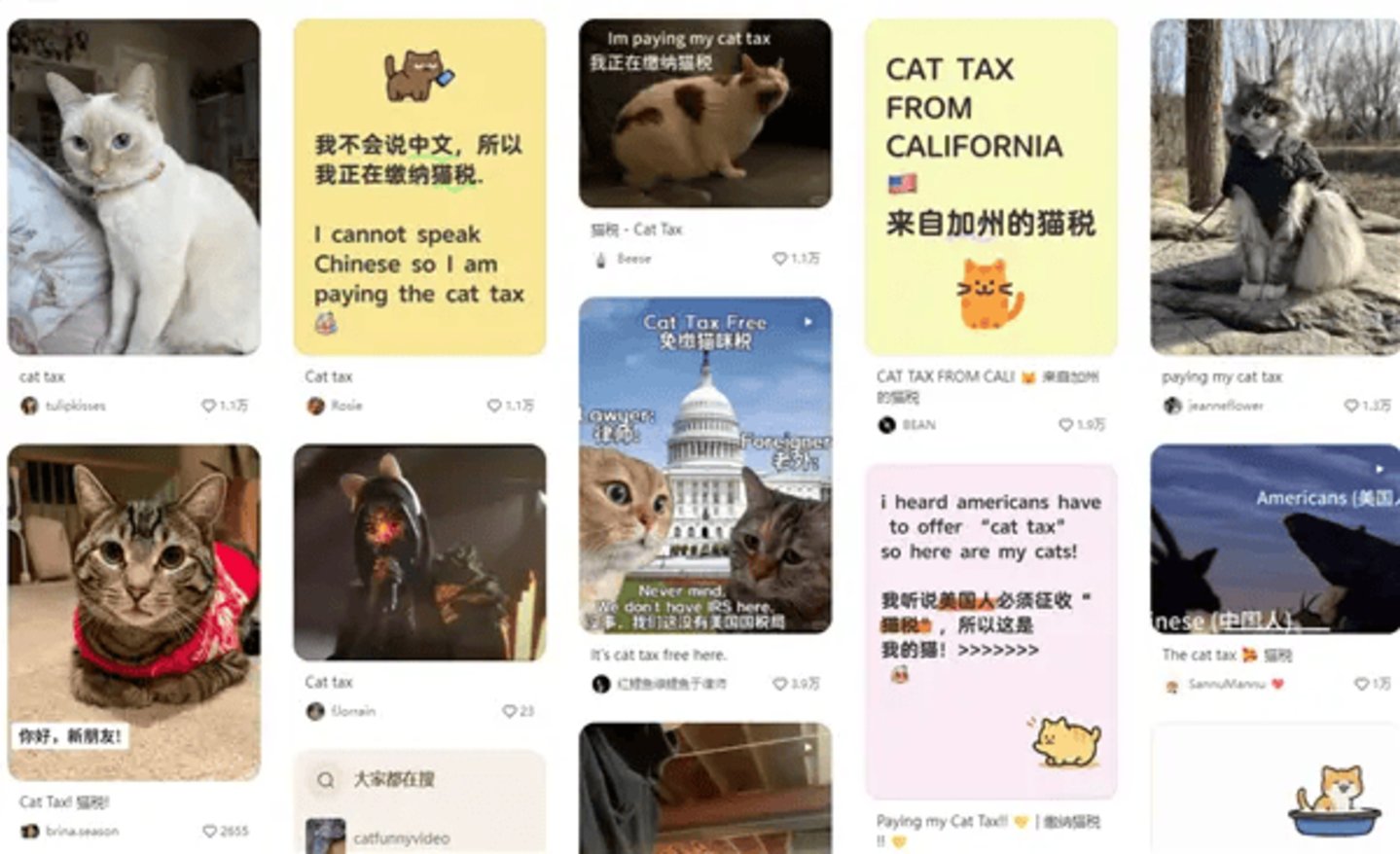Open SannuMannu's 'The cat tax' video

[1274, 540]
